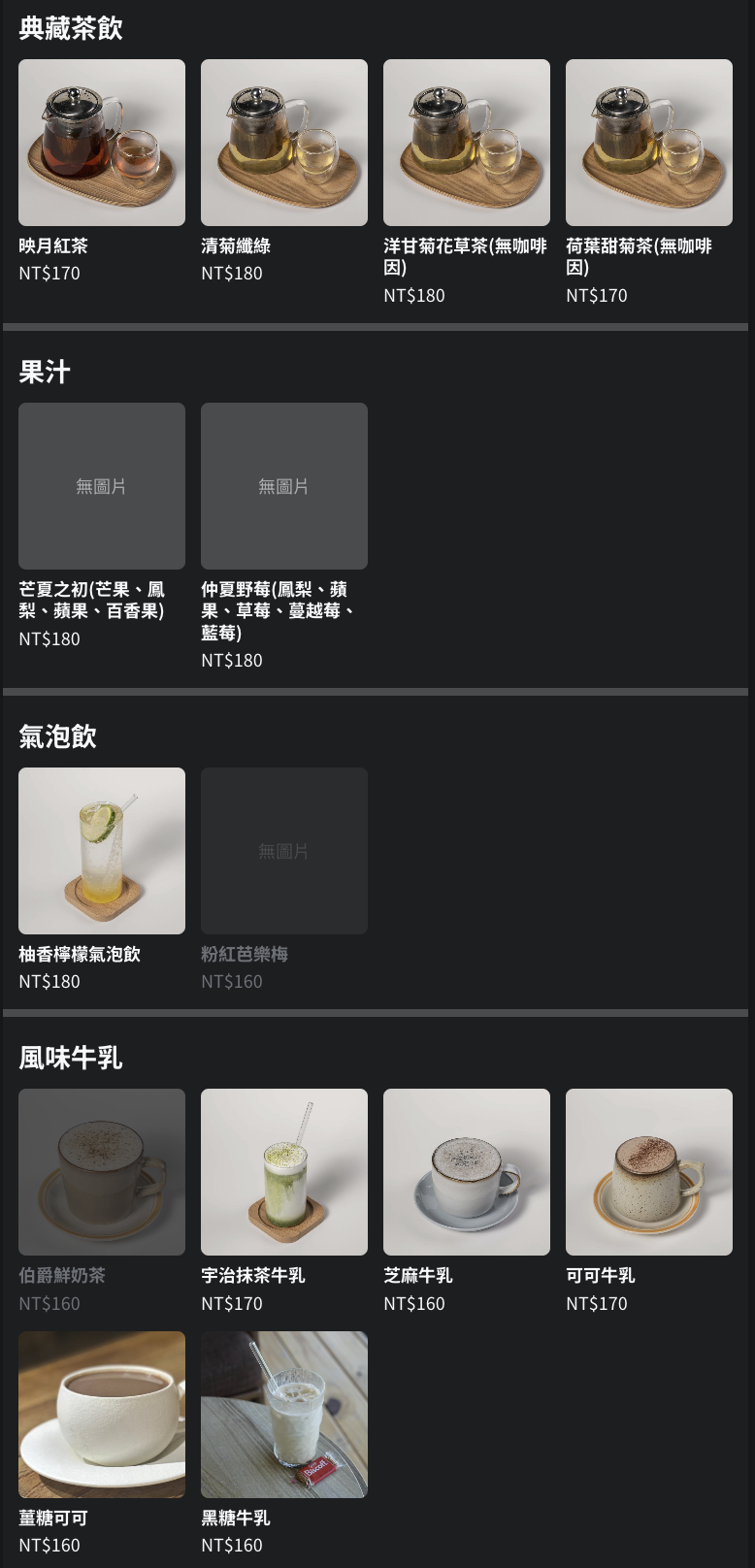Open the 薑糖可可 item
The width and height of the screenshot is (755, 1568).
(x=102, y=1416)
